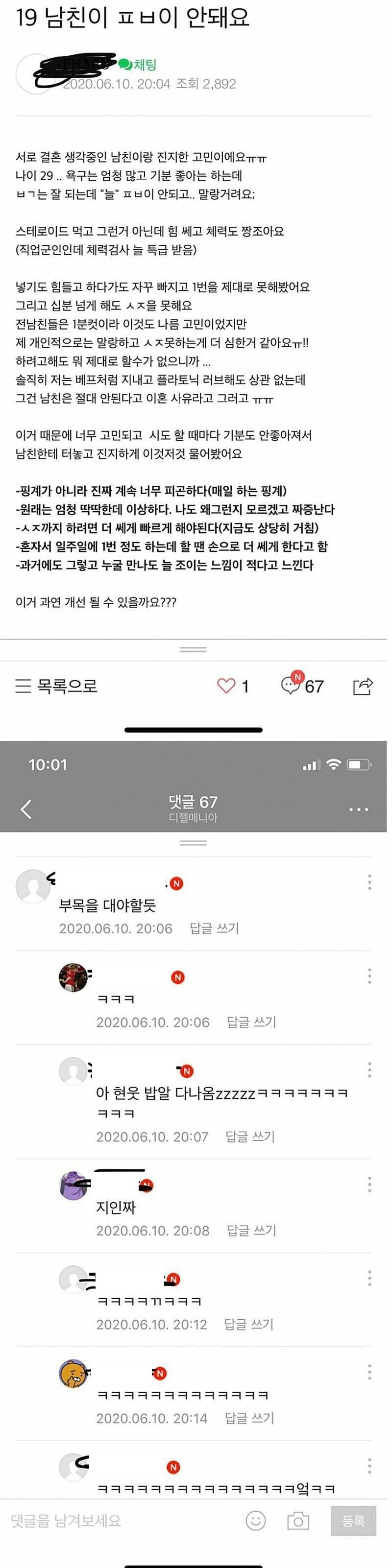The height and width of the screenshot is (1568, 392).
Task: Like the post with the heart icon
Action: point(226,686)
